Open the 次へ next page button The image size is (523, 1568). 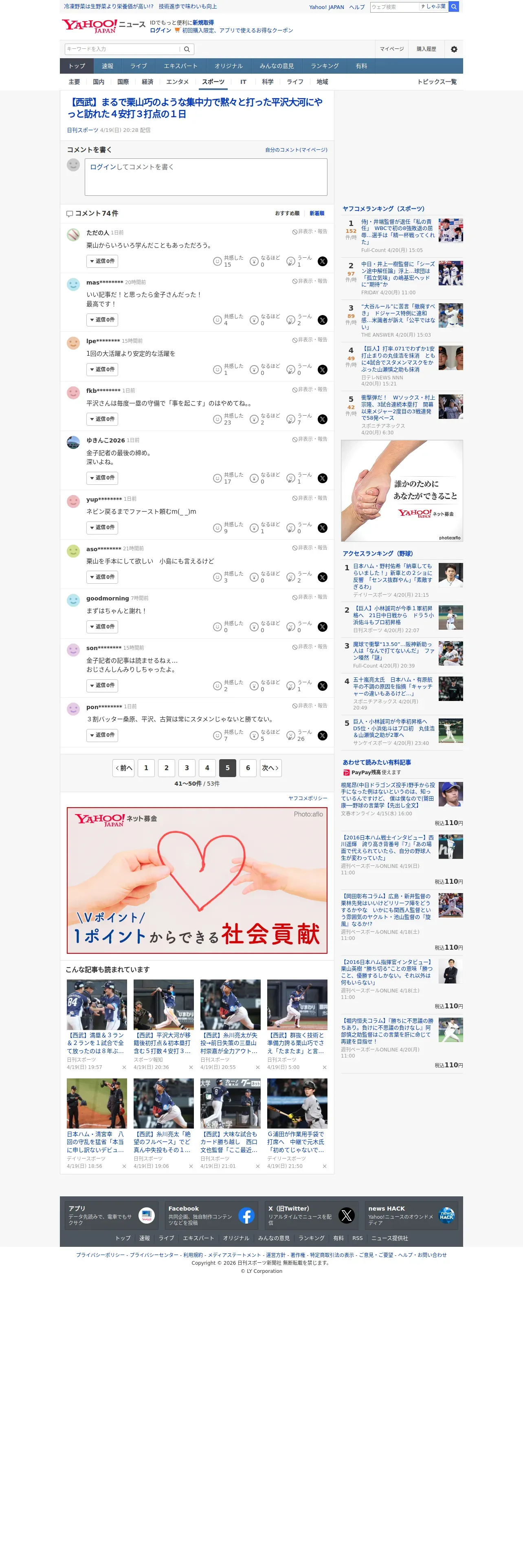click(270, 768)
